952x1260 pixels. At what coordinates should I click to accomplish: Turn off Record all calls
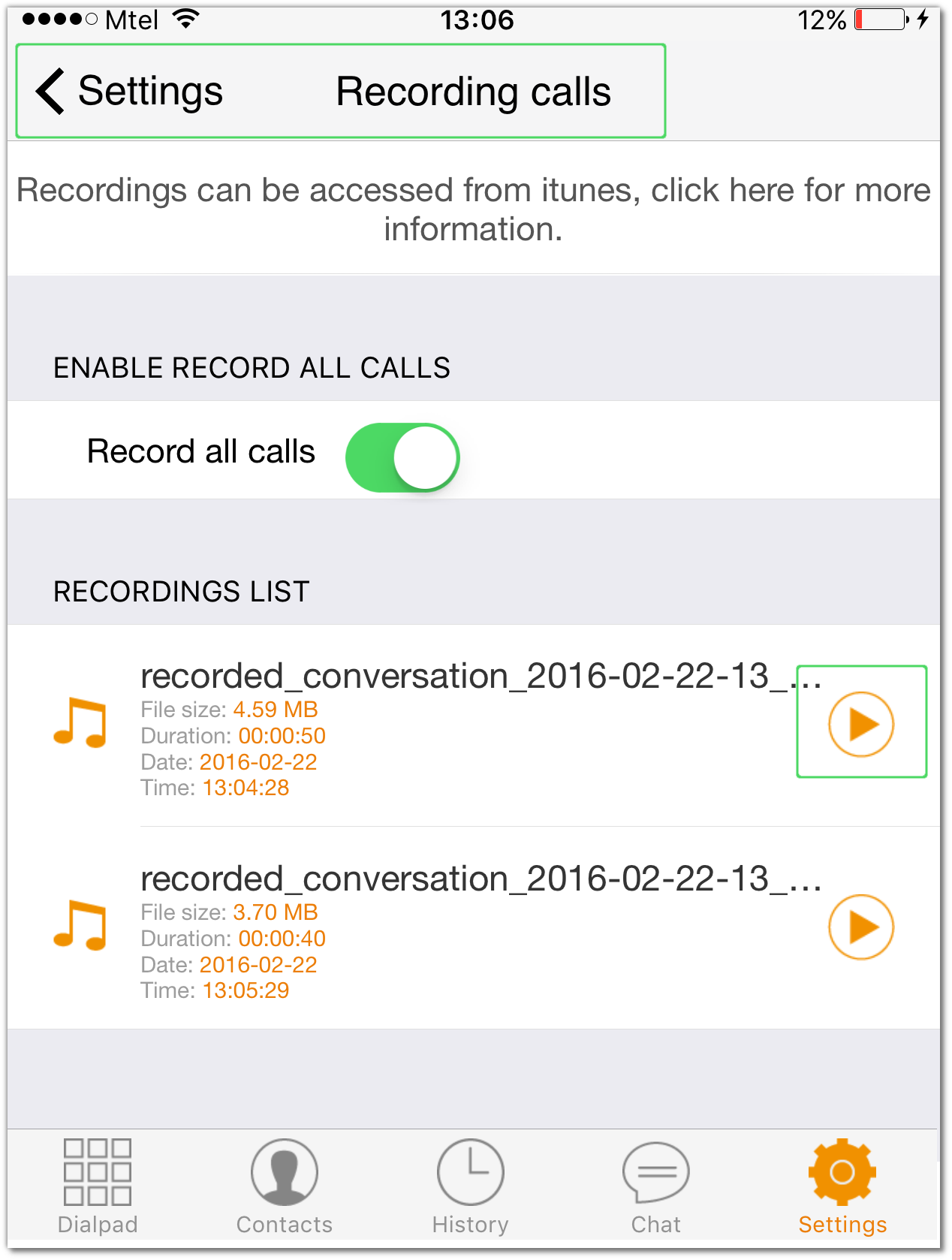(x=402, y=457)
